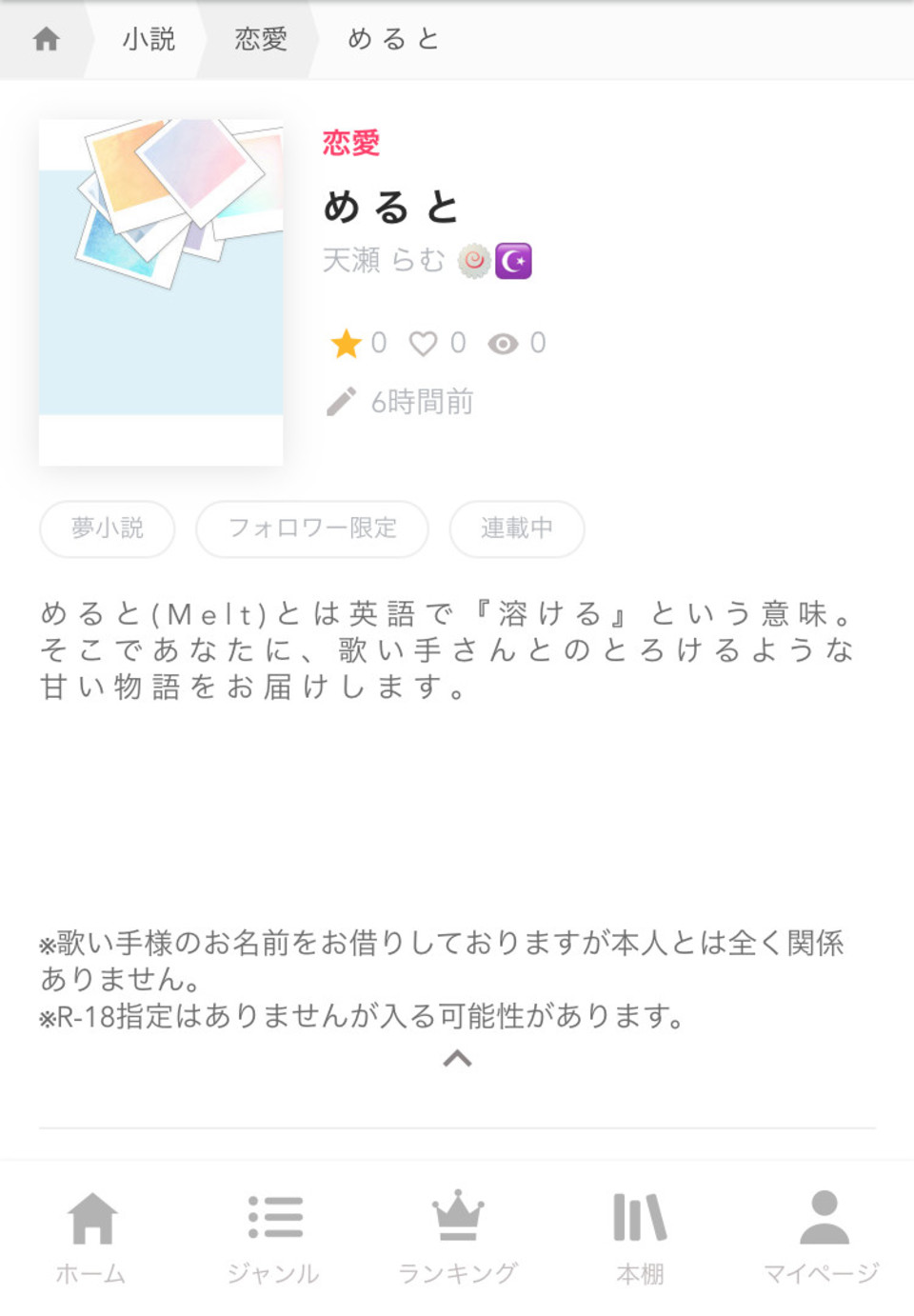914x1316 pixels.
Task: Collapse the description with the chevron
Action: (x=458, y=1058)
